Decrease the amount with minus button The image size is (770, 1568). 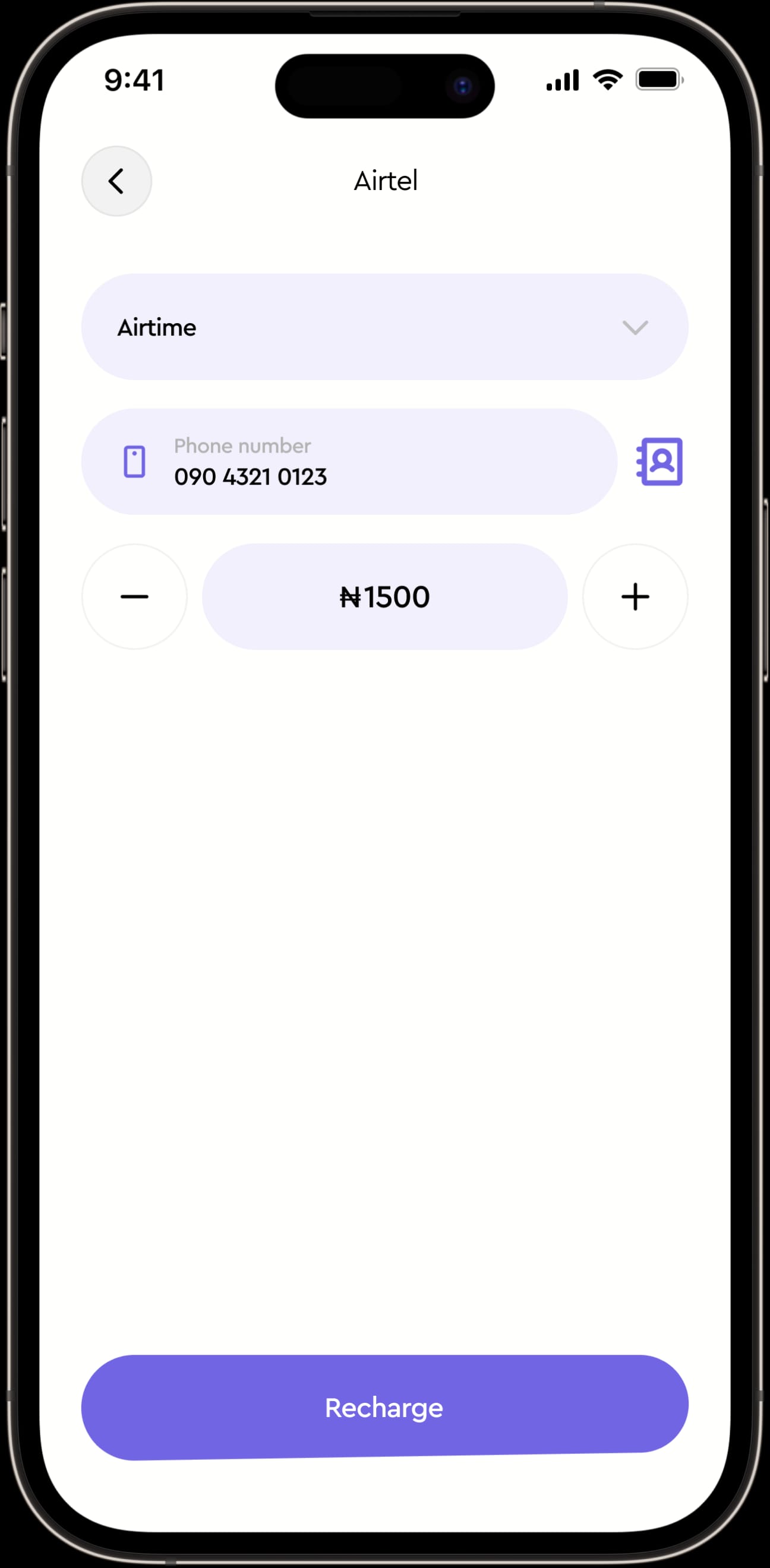click(x=134, y=596)
